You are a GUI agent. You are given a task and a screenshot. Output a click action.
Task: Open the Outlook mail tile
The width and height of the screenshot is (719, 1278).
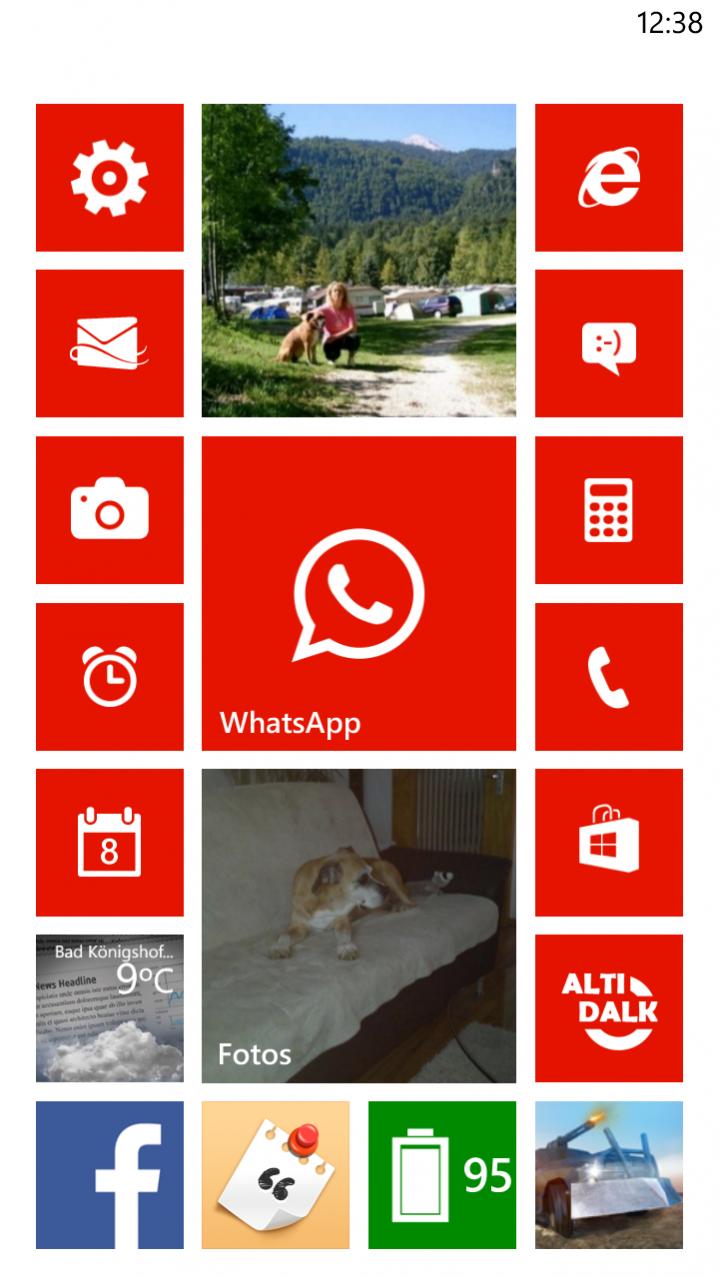tap(109, 343)
